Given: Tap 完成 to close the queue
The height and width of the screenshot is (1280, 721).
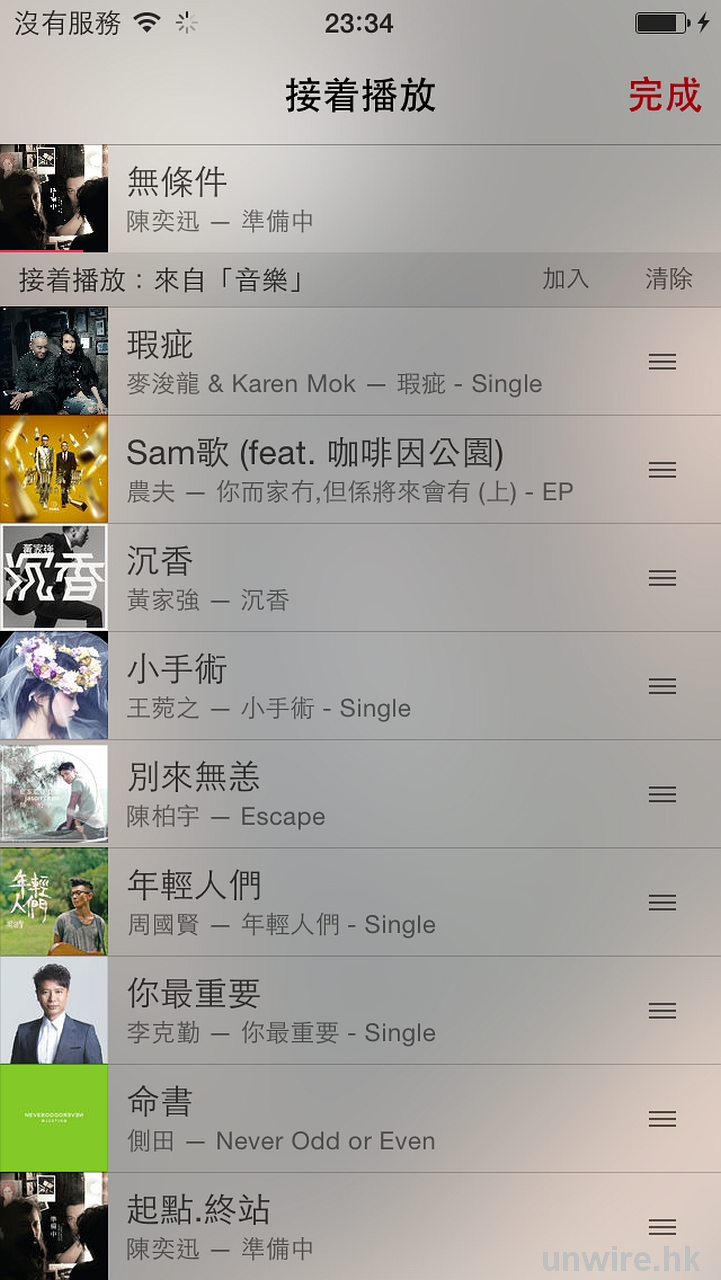Looking at the screenshot, I should [664, 96].
